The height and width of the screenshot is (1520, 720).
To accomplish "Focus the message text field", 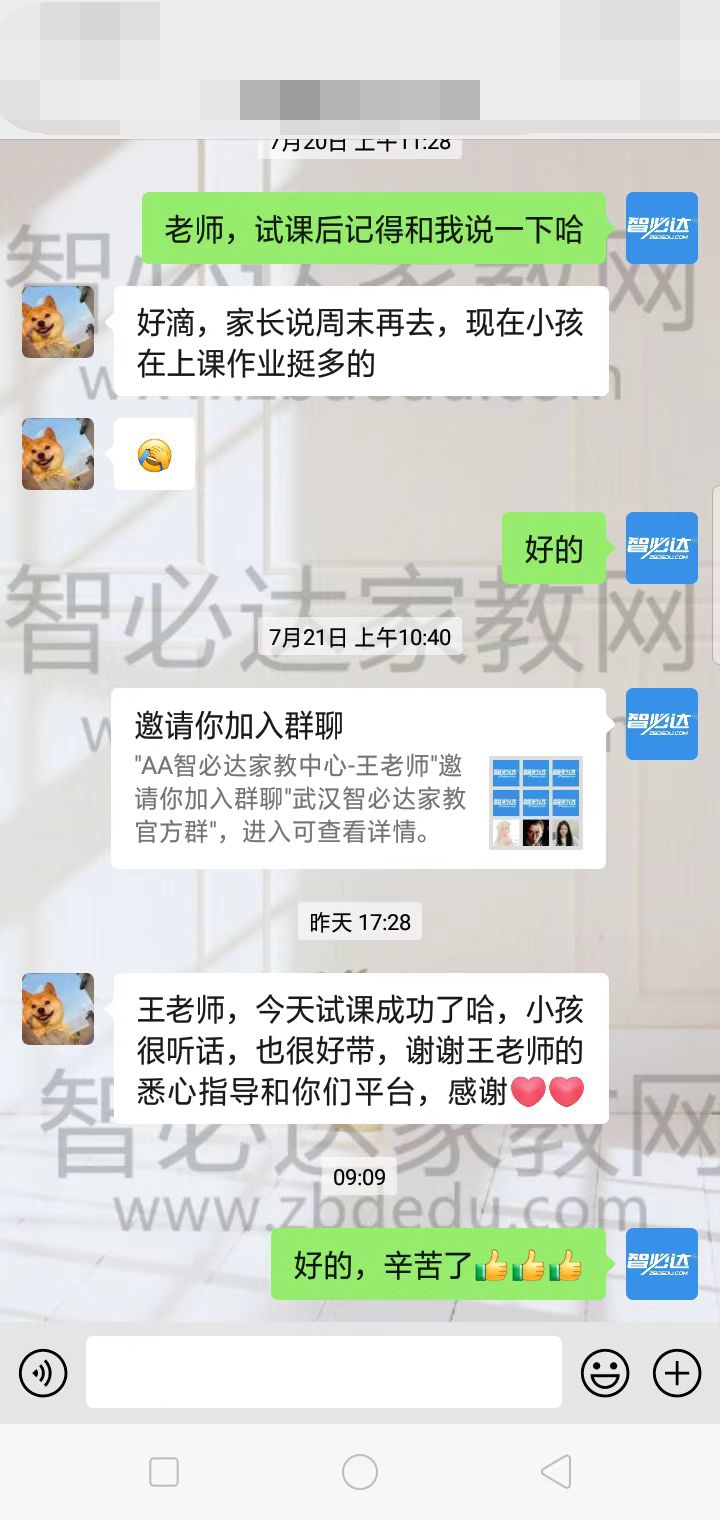I will 323,1372.
